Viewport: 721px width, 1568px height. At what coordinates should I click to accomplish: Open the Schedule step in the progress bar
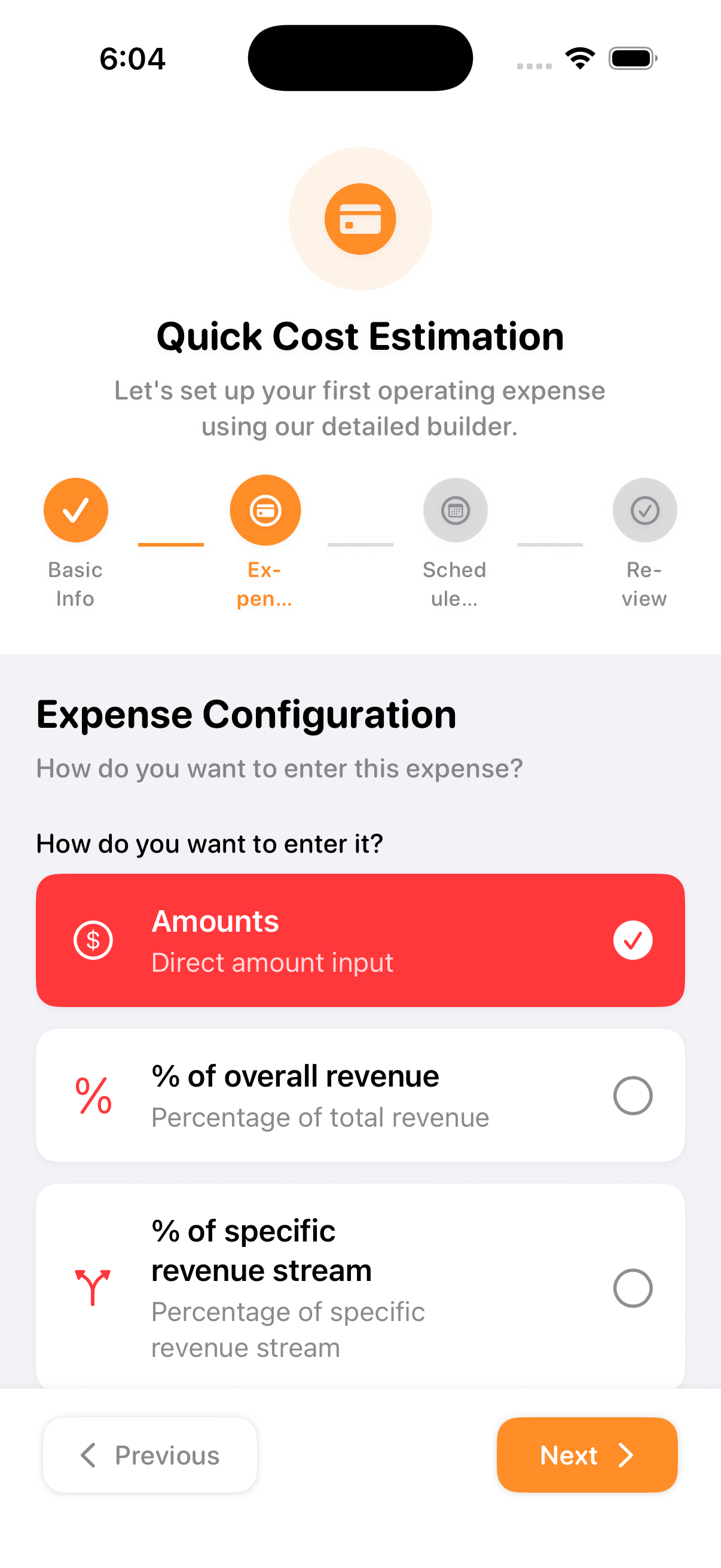tap(455, 510)
